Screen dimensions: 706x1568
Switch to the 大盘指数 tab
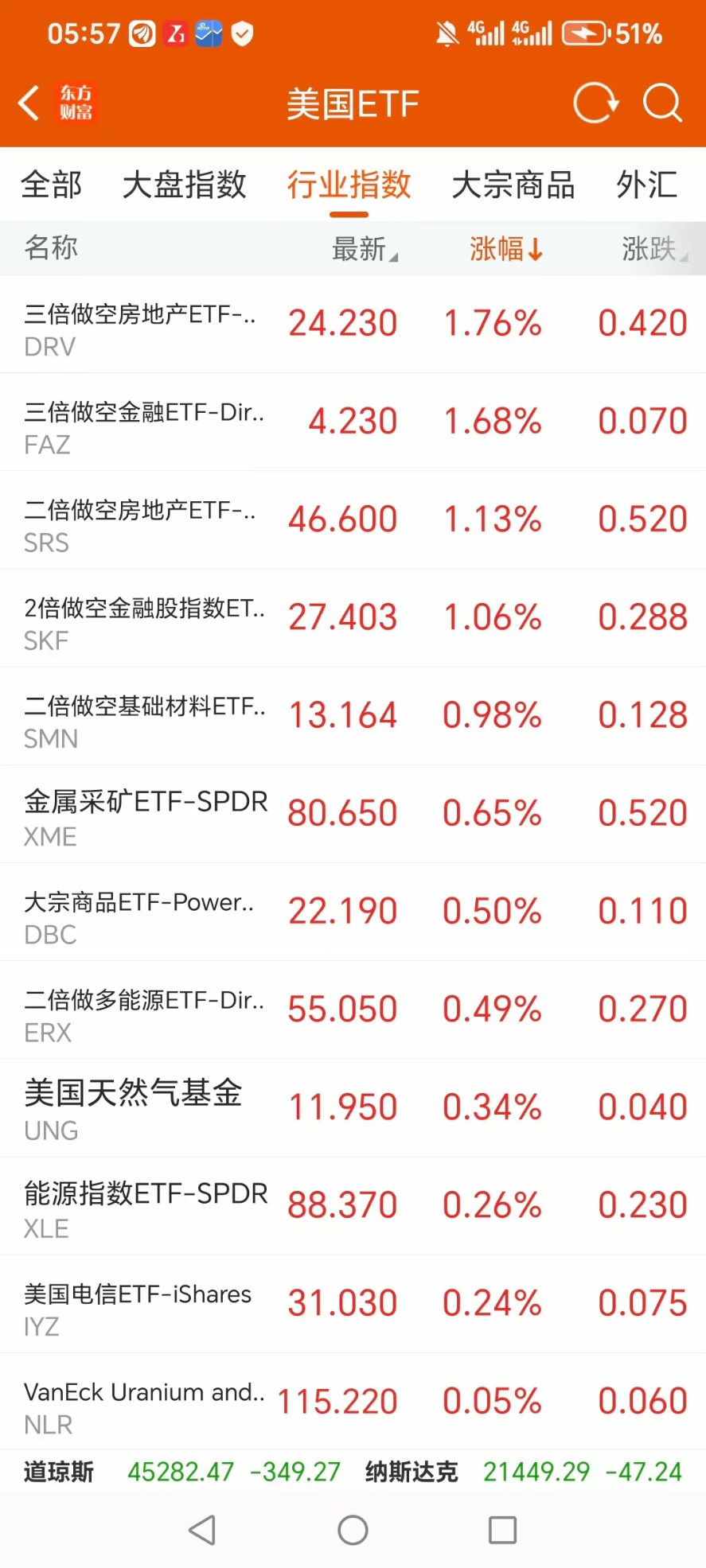coord(185,185)
